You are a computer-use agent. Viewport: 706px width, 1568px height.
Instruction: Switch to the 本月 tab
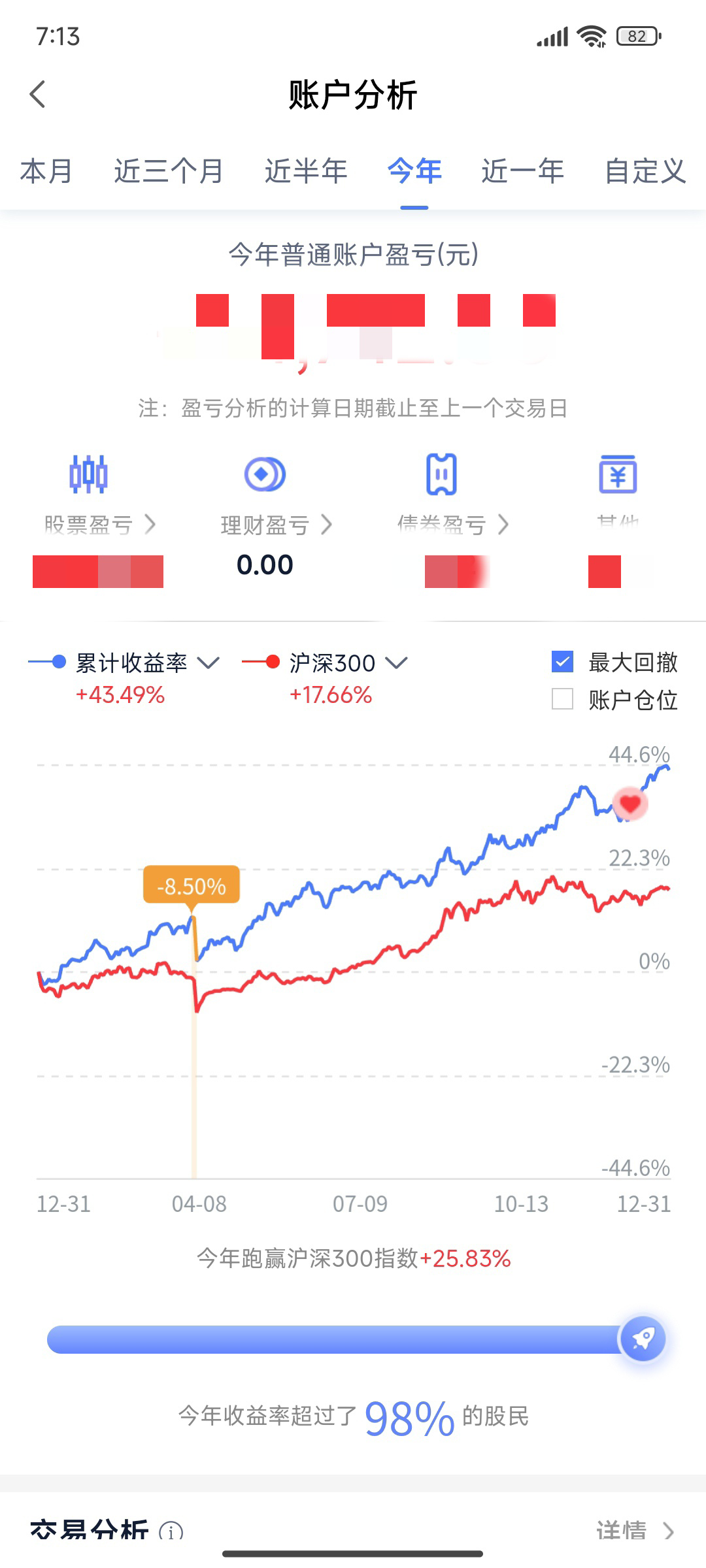(x=46, y=171)
